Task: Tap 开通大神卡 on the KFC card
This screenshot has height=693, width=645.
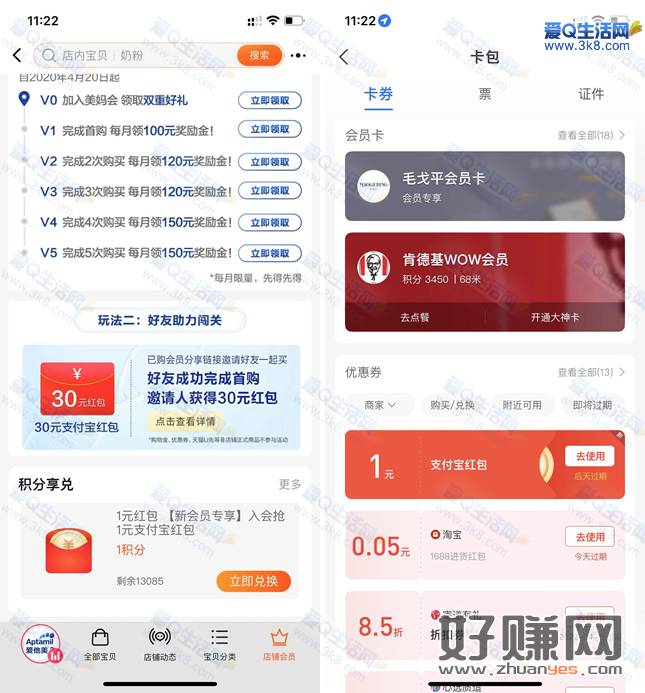Action: [x=554, y=317]
